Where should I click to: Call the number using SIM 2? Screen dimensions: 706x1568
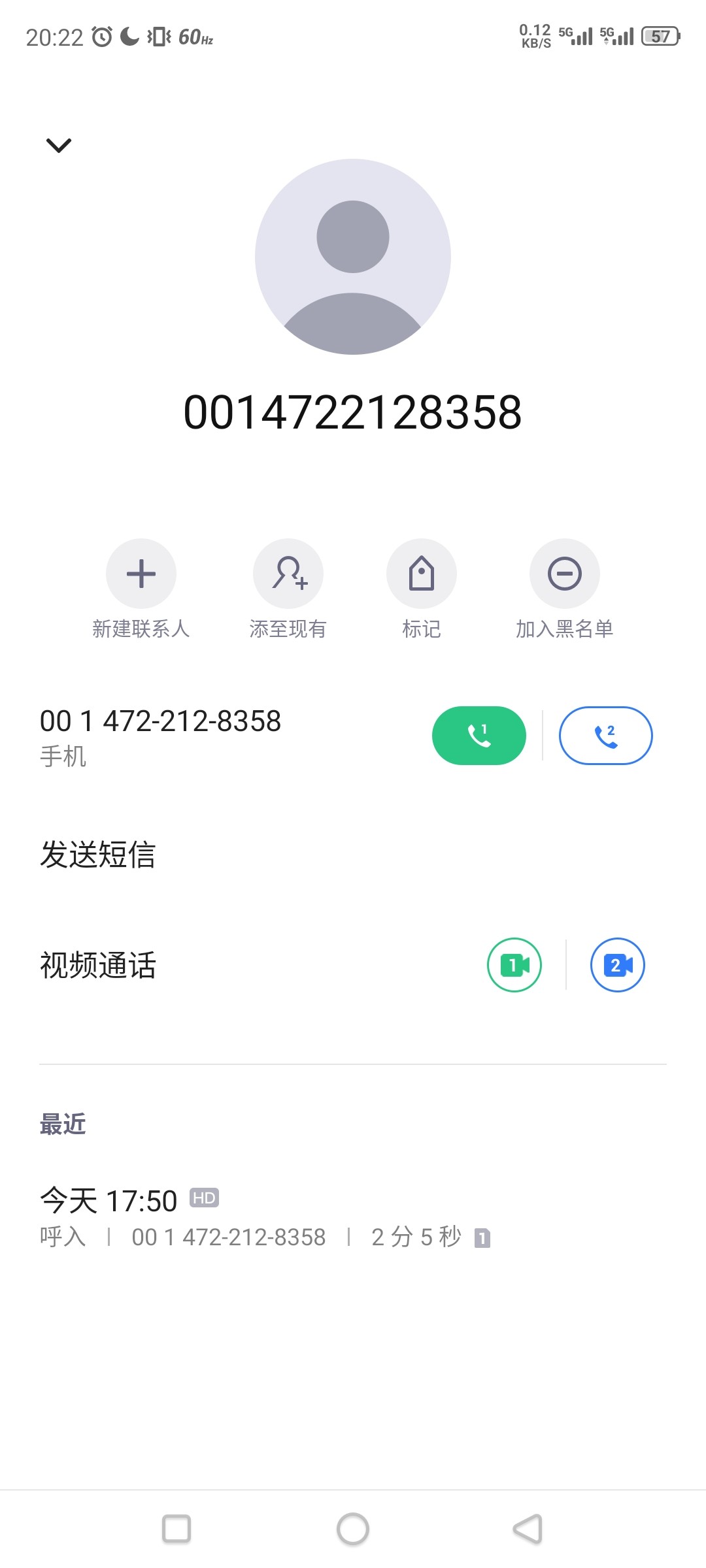(606, 736)
